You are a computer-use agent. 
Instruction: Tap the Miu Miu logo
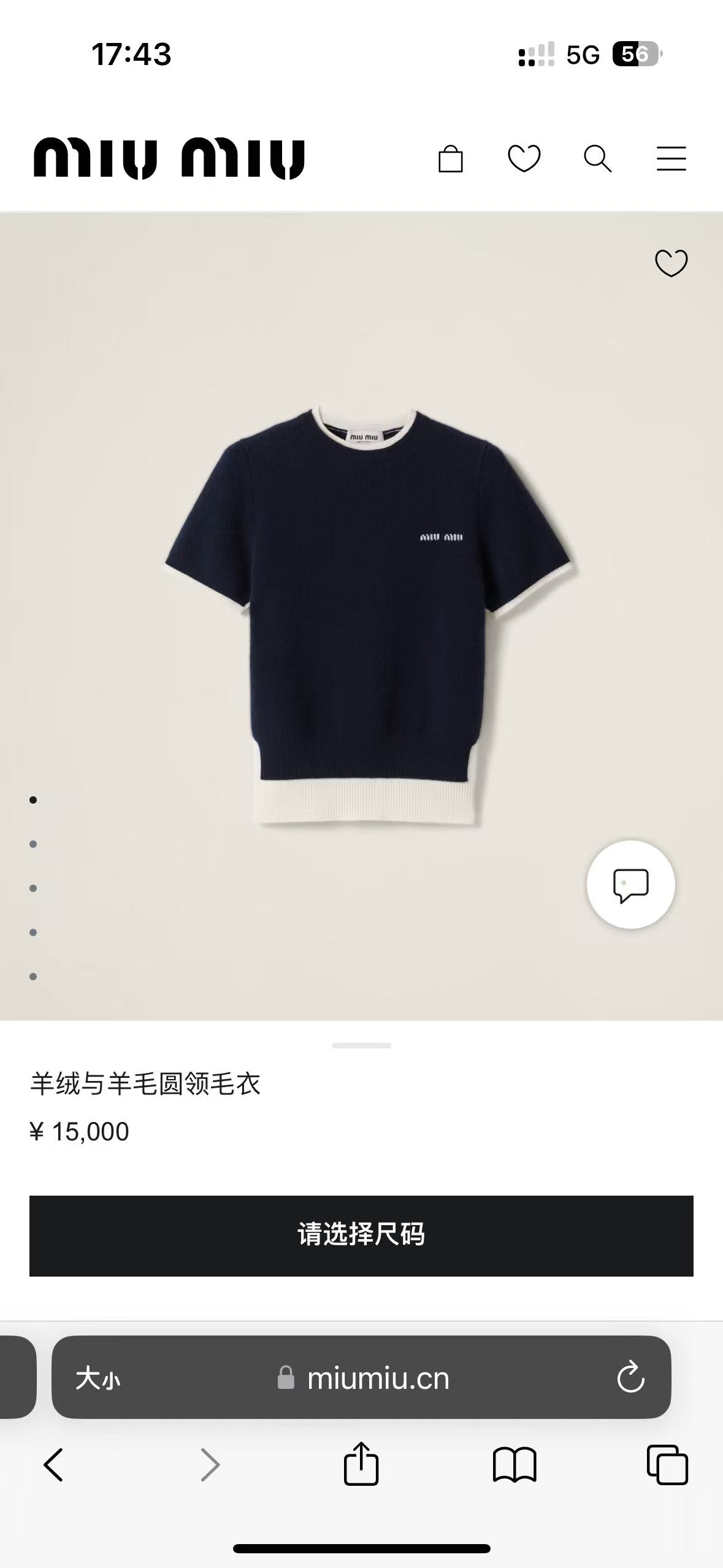coord(169,159)
